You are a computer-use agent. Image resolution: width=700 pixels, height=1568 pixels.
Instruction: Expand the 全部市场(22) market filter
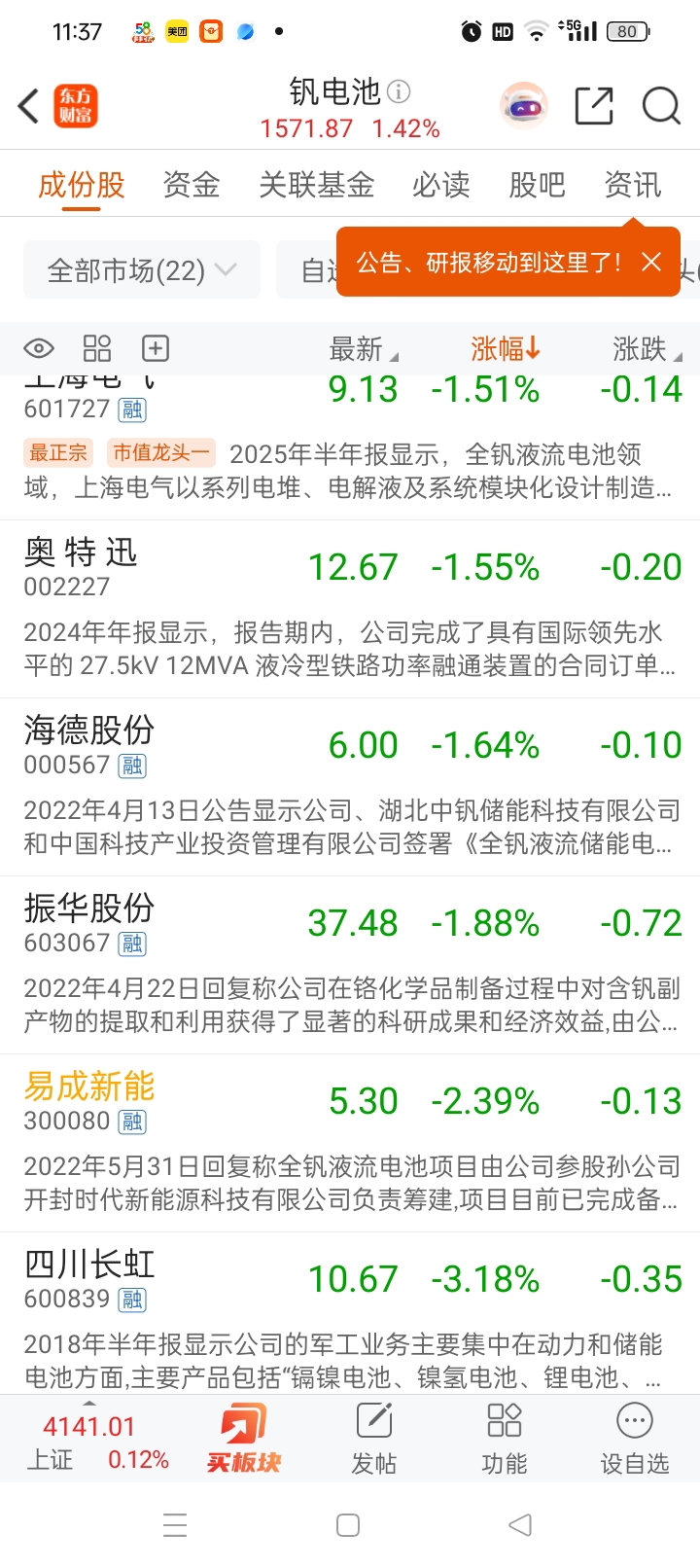point(141,269)
